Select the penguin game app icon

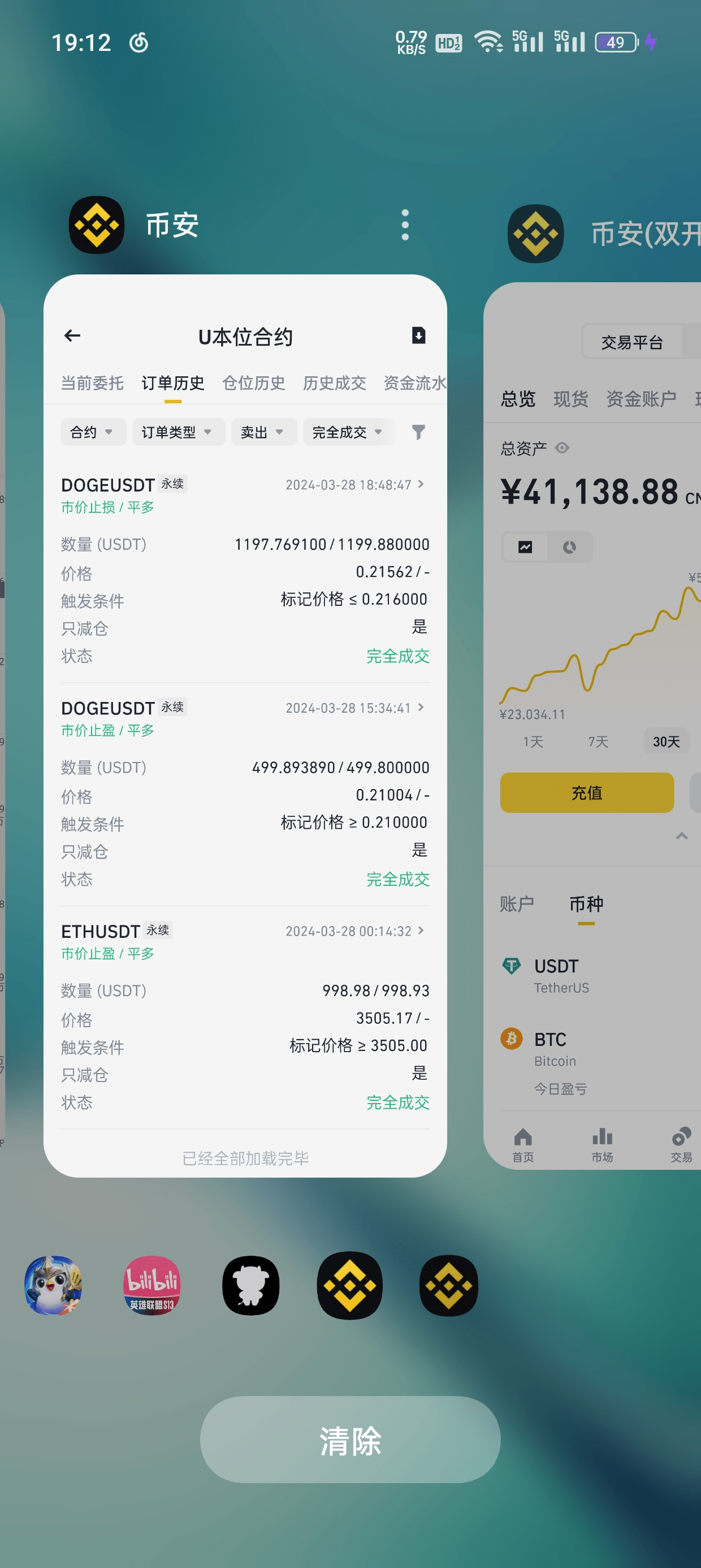pos(54,1286)
